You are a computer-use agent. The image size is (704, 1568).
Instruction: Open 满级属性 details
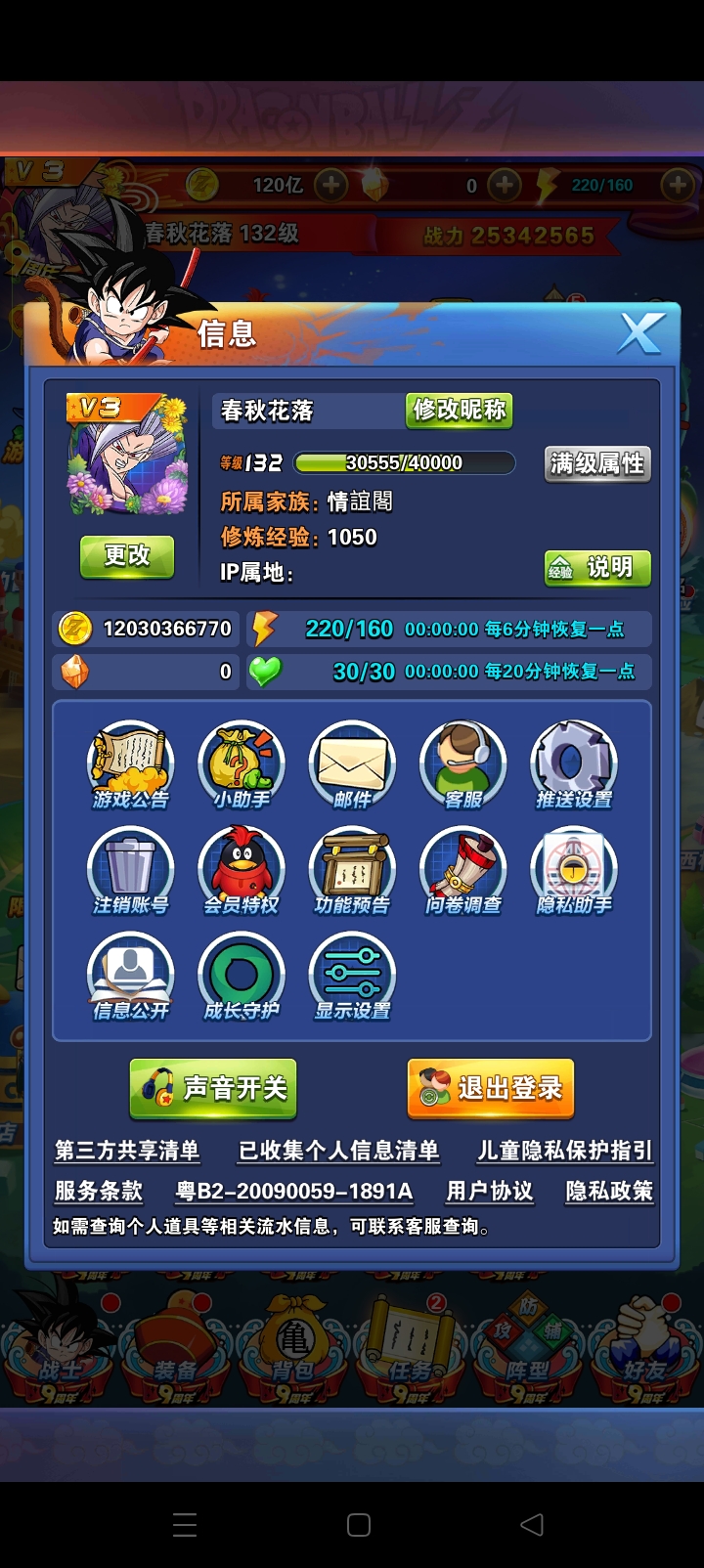[596, 463]
